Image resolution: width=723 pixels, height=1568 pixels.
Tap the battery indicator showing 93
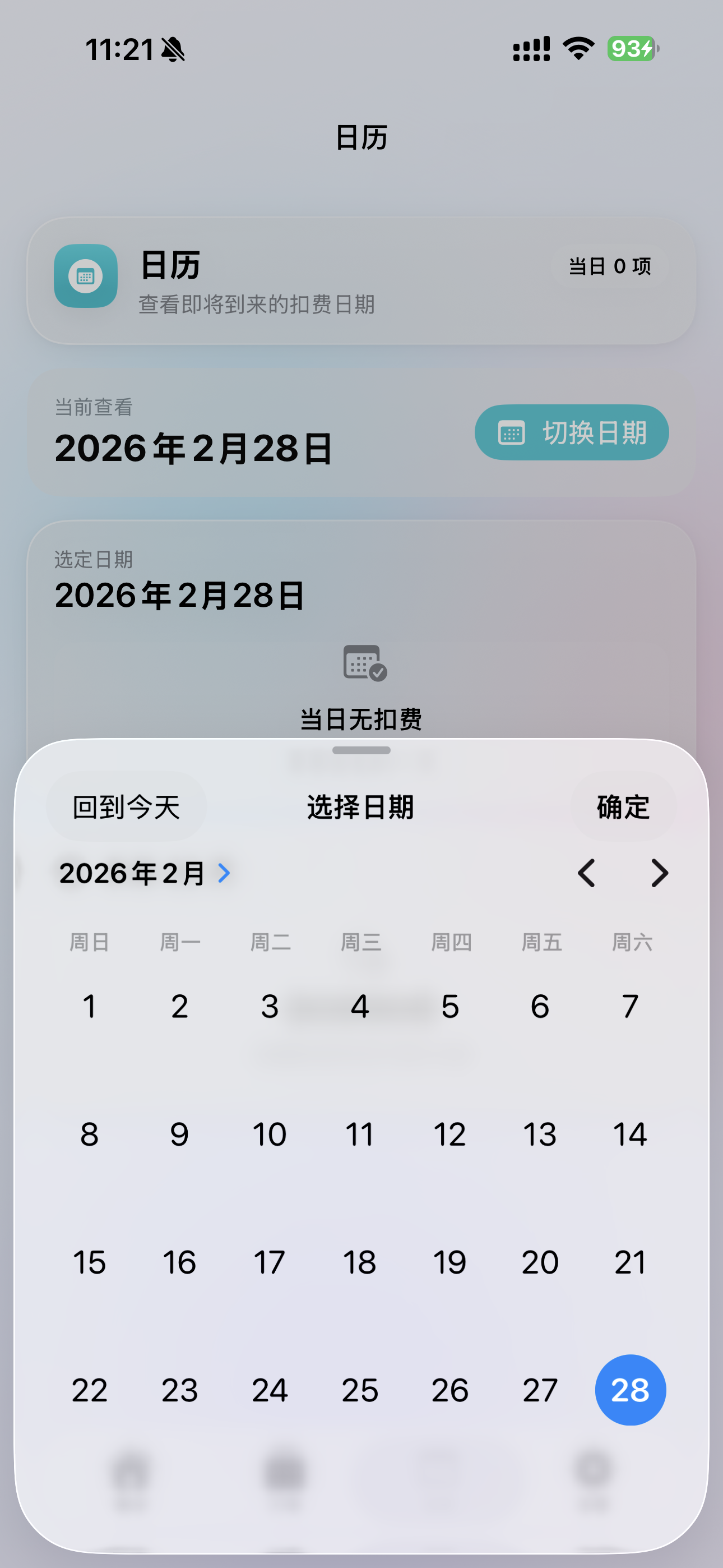(630, 50)
